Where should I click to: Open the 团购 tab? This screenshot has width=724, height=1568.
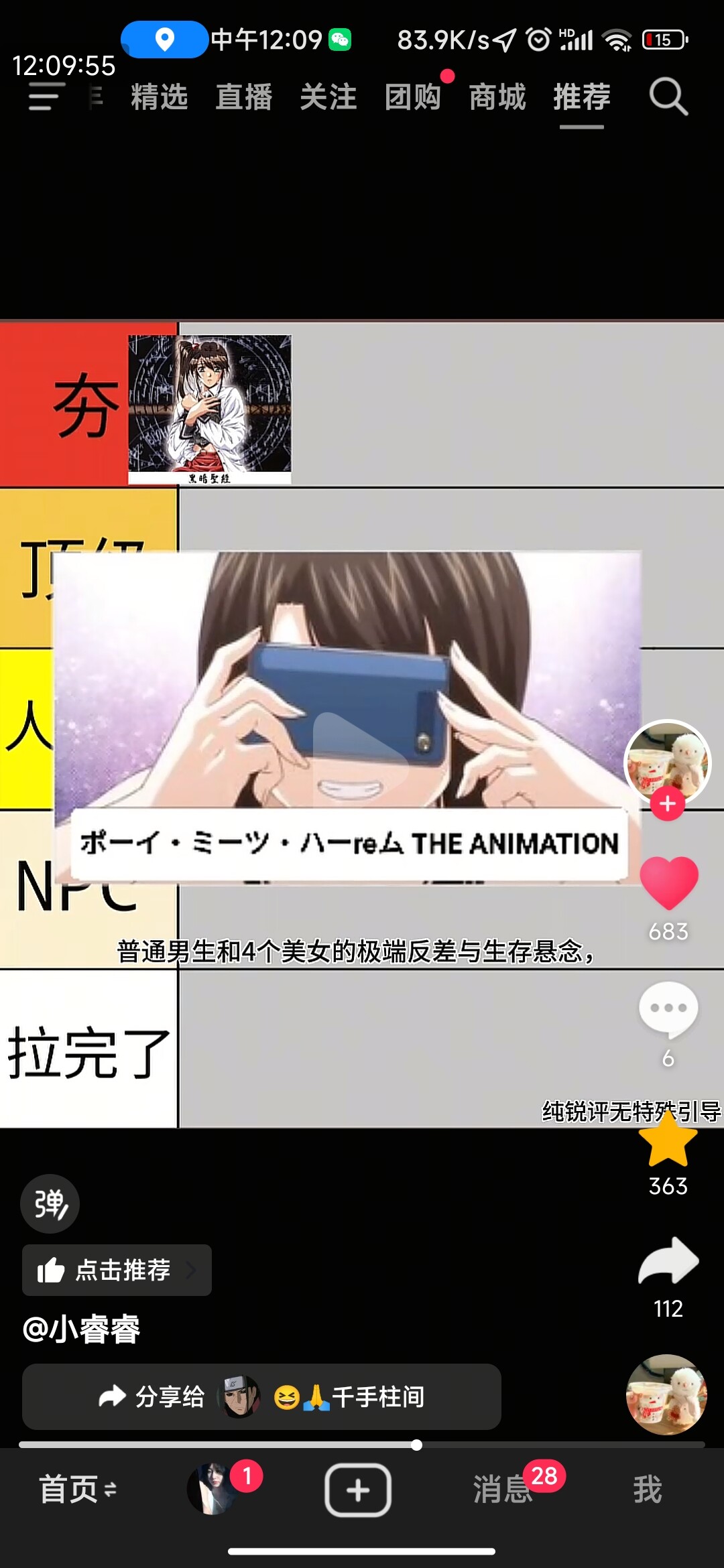412,96
